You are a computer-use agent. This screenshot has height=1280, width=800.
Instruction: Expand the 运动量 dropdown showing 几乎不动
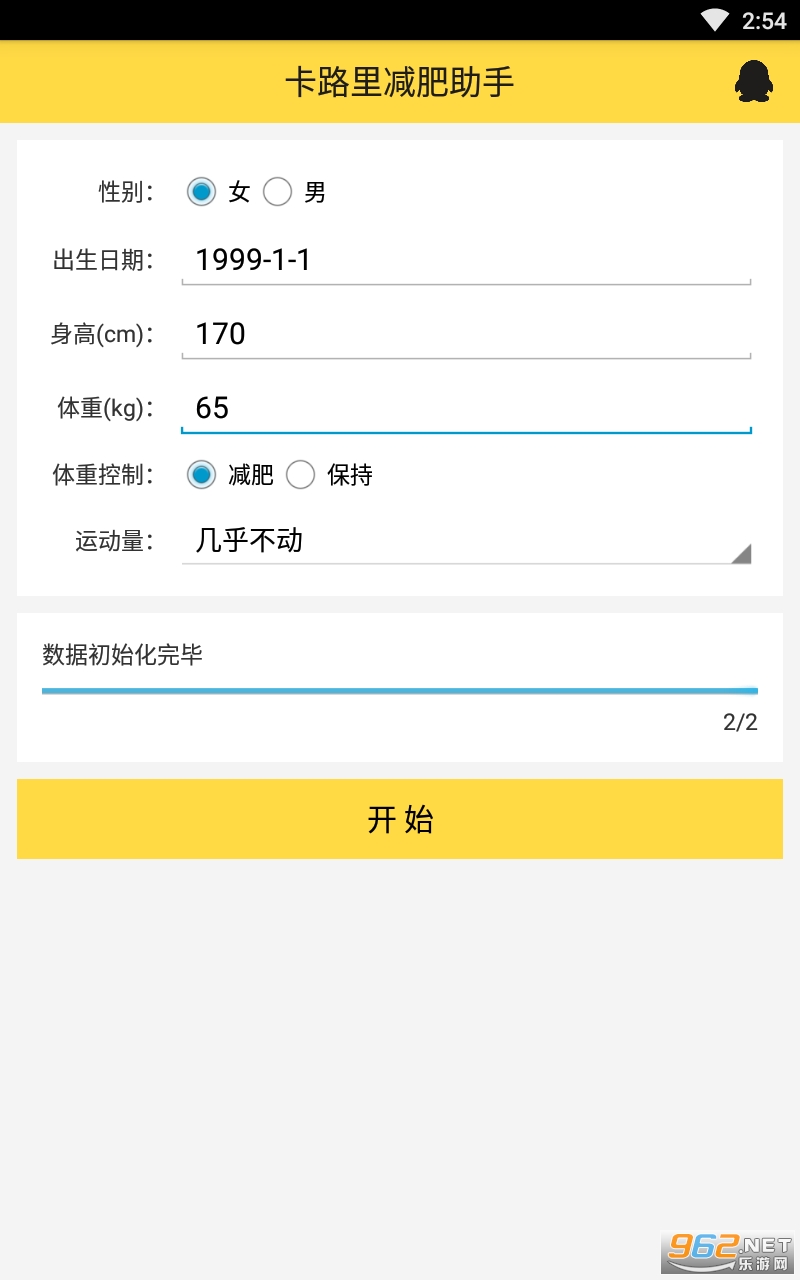466,541
